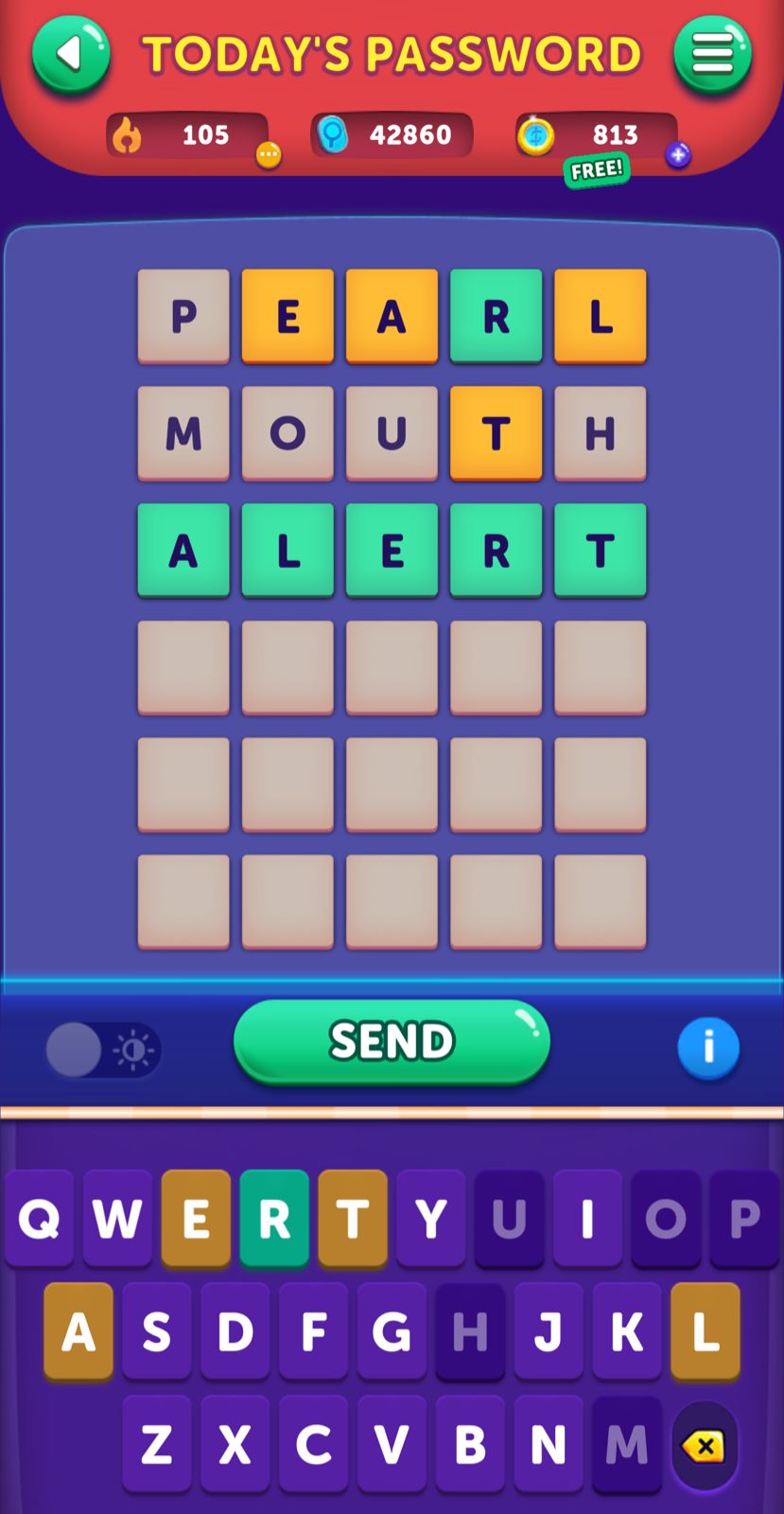Open the hamburger menu
The image size is (784, 1514).
[x=712, y=55]
